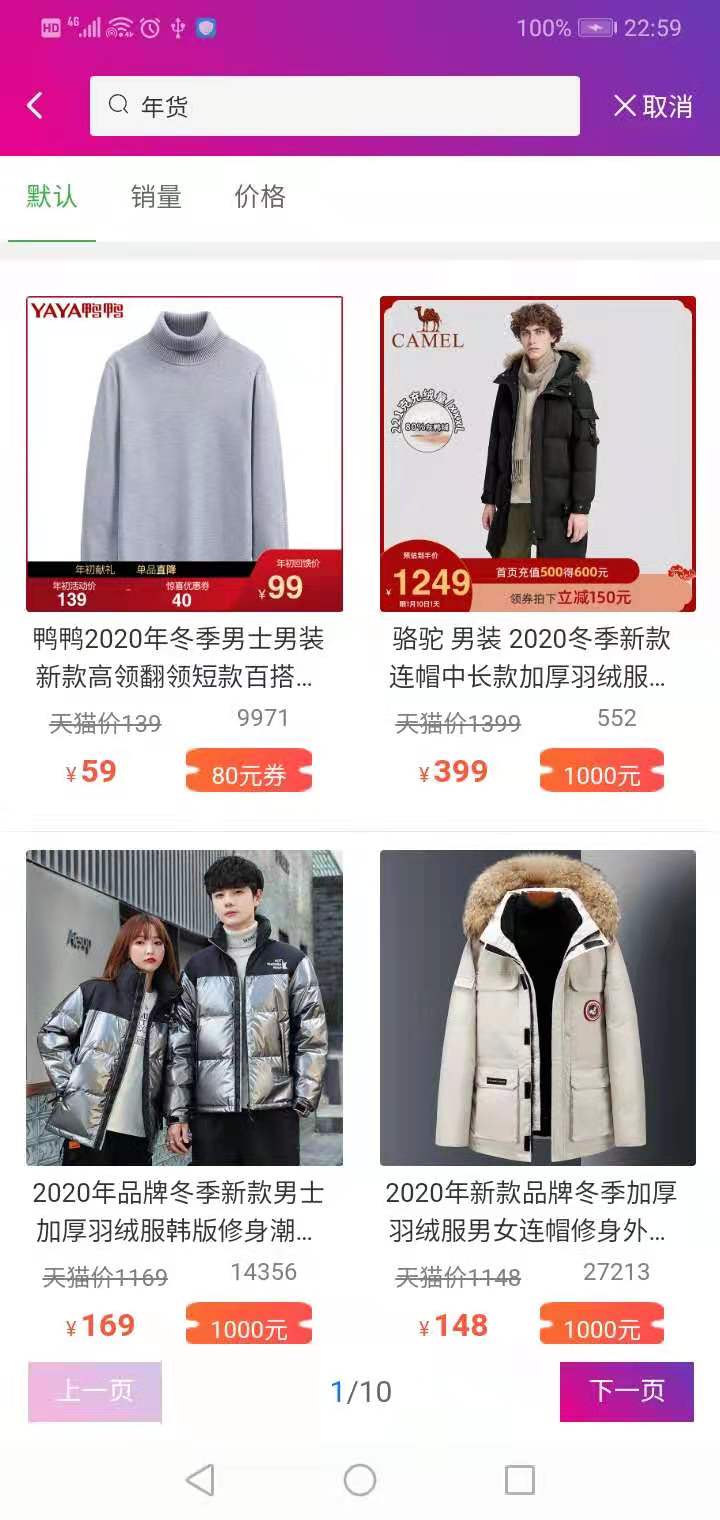Claim the 1000元 coupon on ¥169 down jacket
The width and height of the screenshot is (720, 1520).
(249, 1327)
